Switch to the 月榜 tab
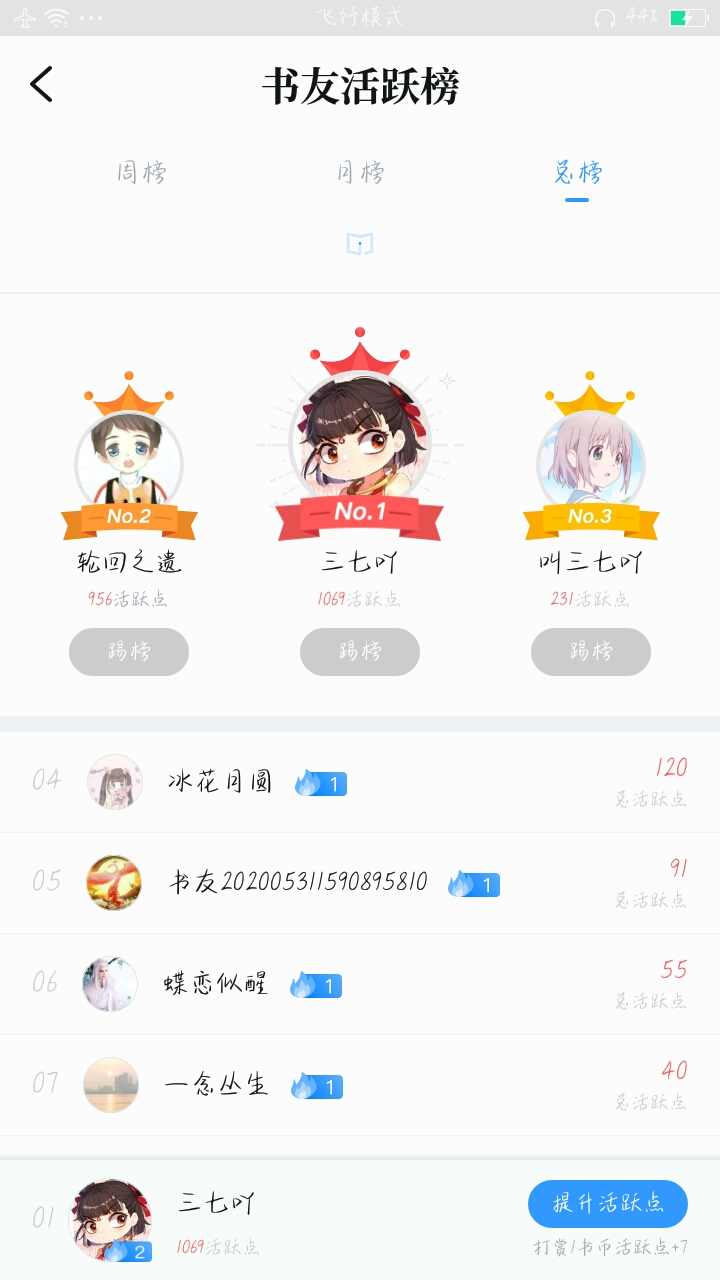This screenshot has height=1280, width=720. pos(360,173)
